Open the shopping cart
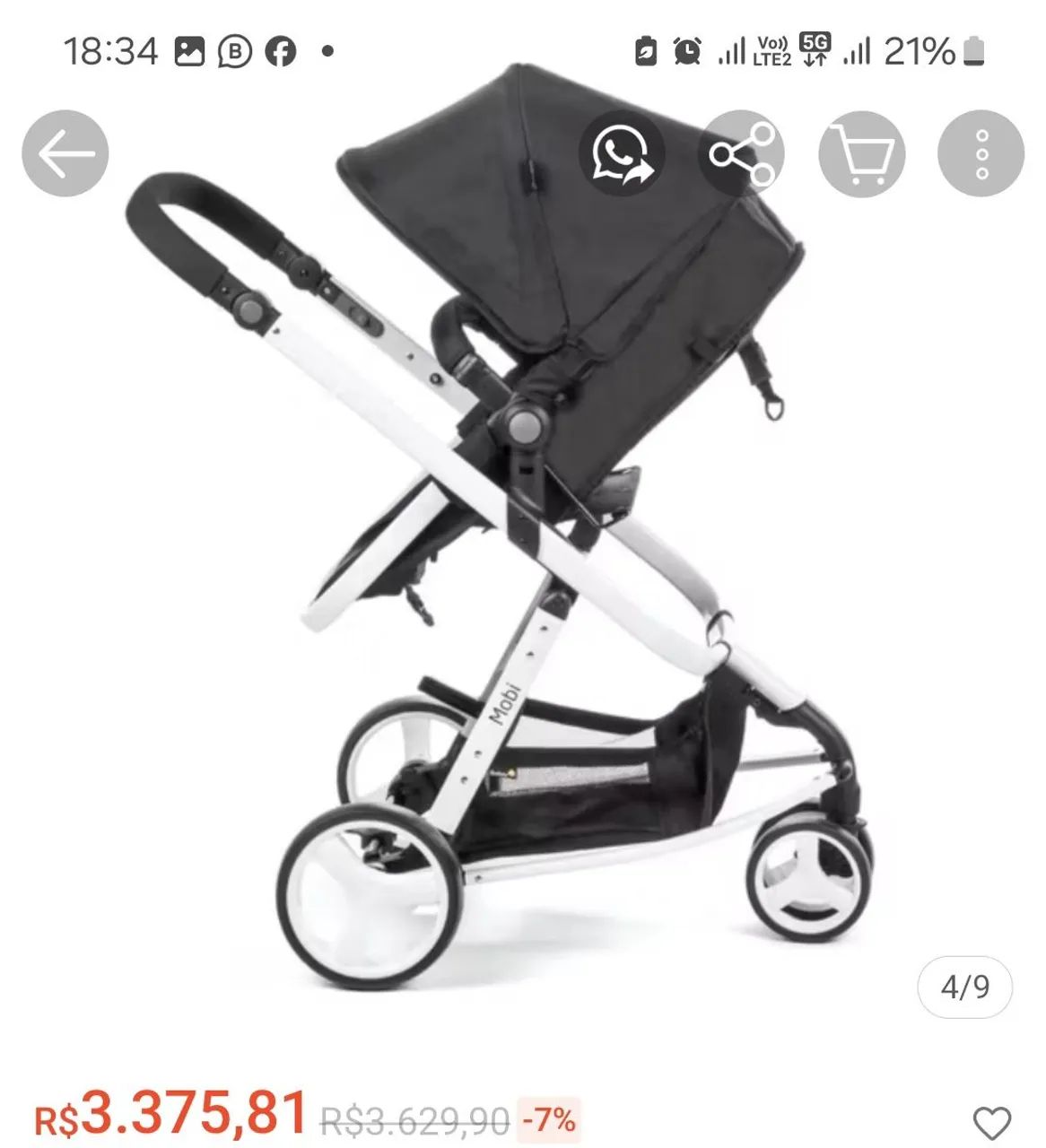Image resolution: width=1046 pixels, height=1148 pixels. 860,153
